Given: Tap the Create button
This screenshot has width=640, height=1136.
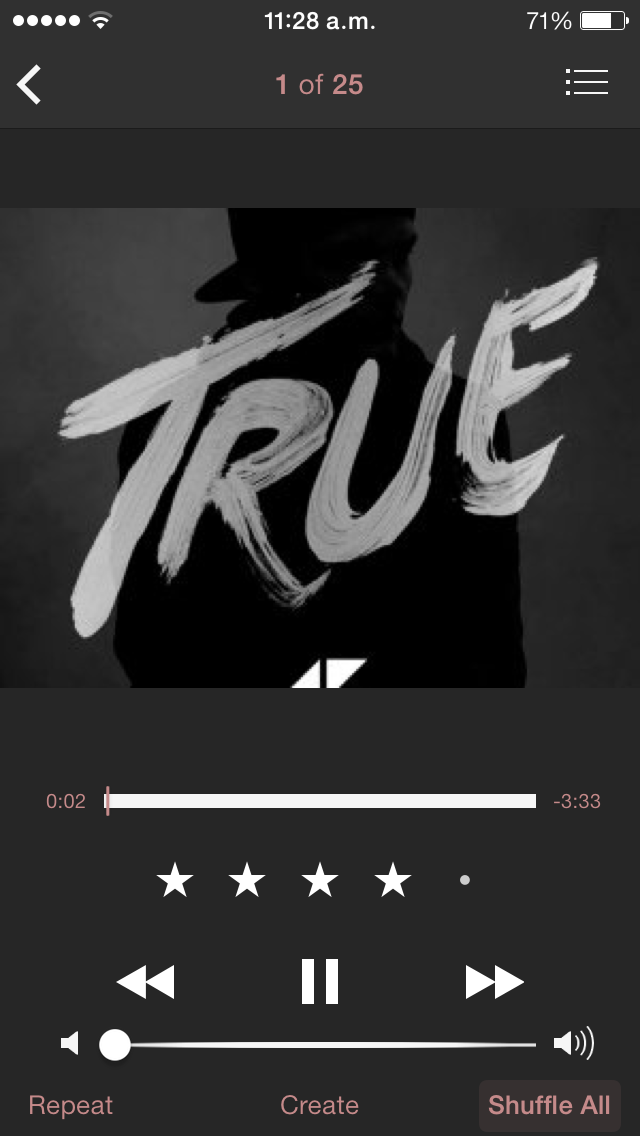Looking at the screenshot, I should point(319,1105).
